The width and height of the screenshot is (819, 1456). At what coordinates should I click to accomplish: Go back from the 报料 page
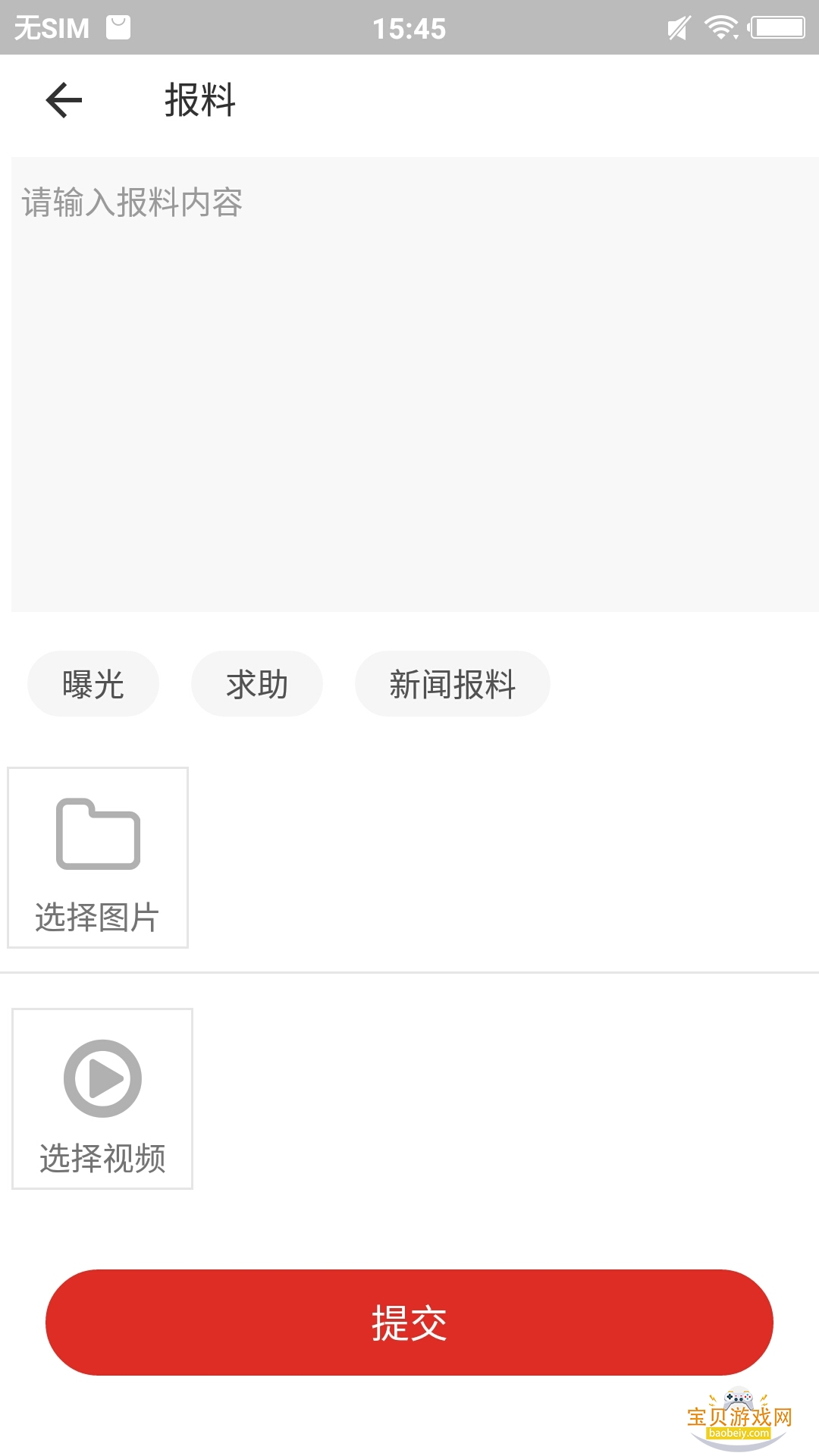coord(64,100)
